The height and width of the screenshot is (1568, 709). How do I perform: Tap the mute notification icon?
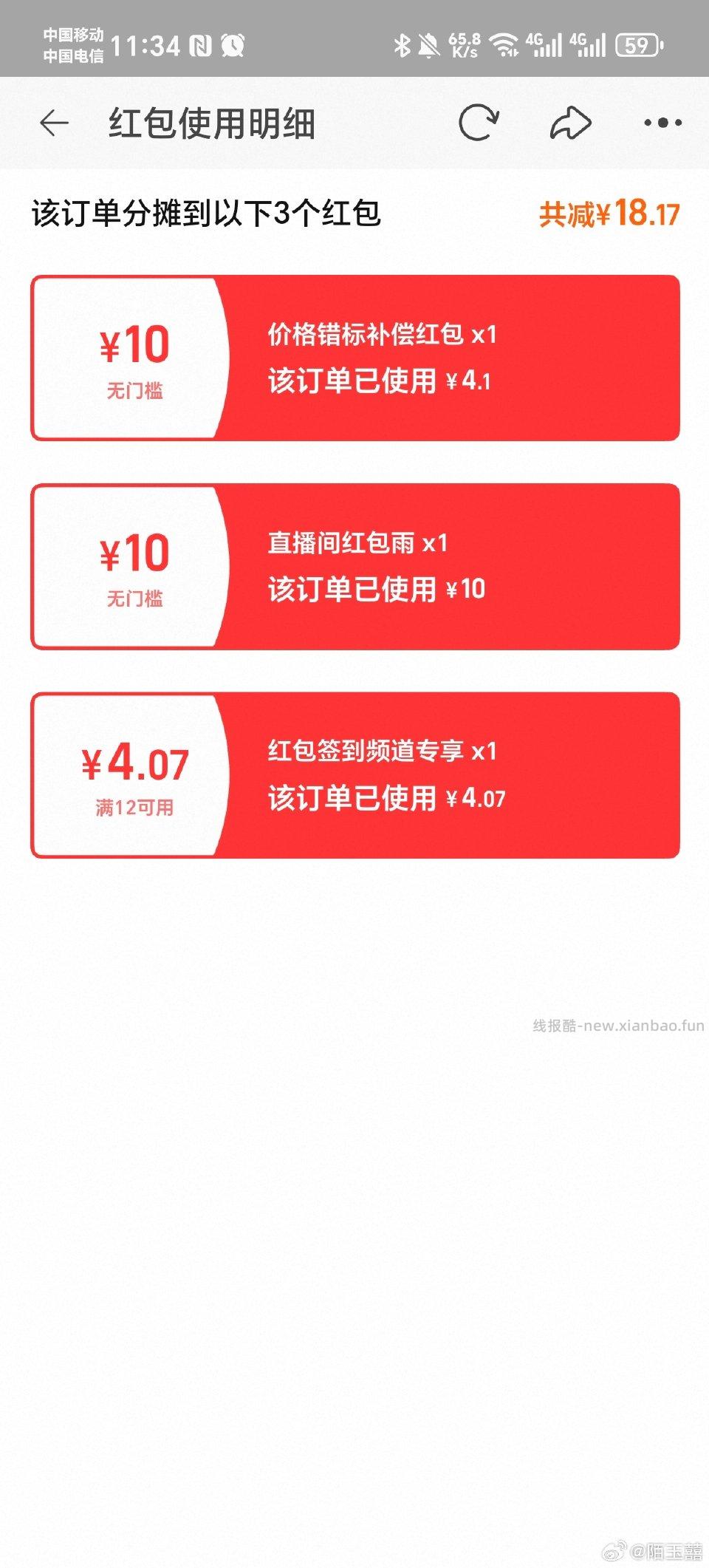pos(428,46)
